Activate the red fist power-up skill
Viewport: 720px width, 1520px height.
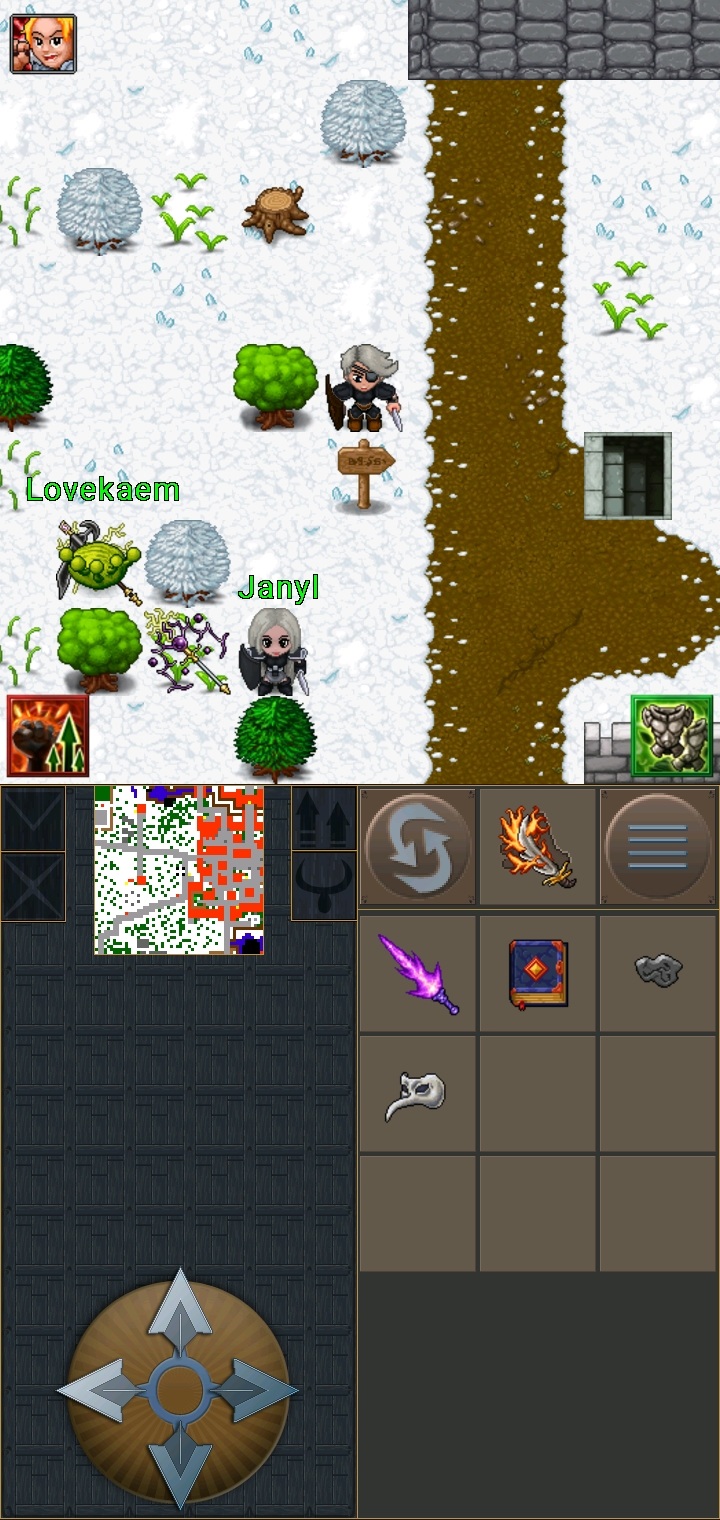48,736
